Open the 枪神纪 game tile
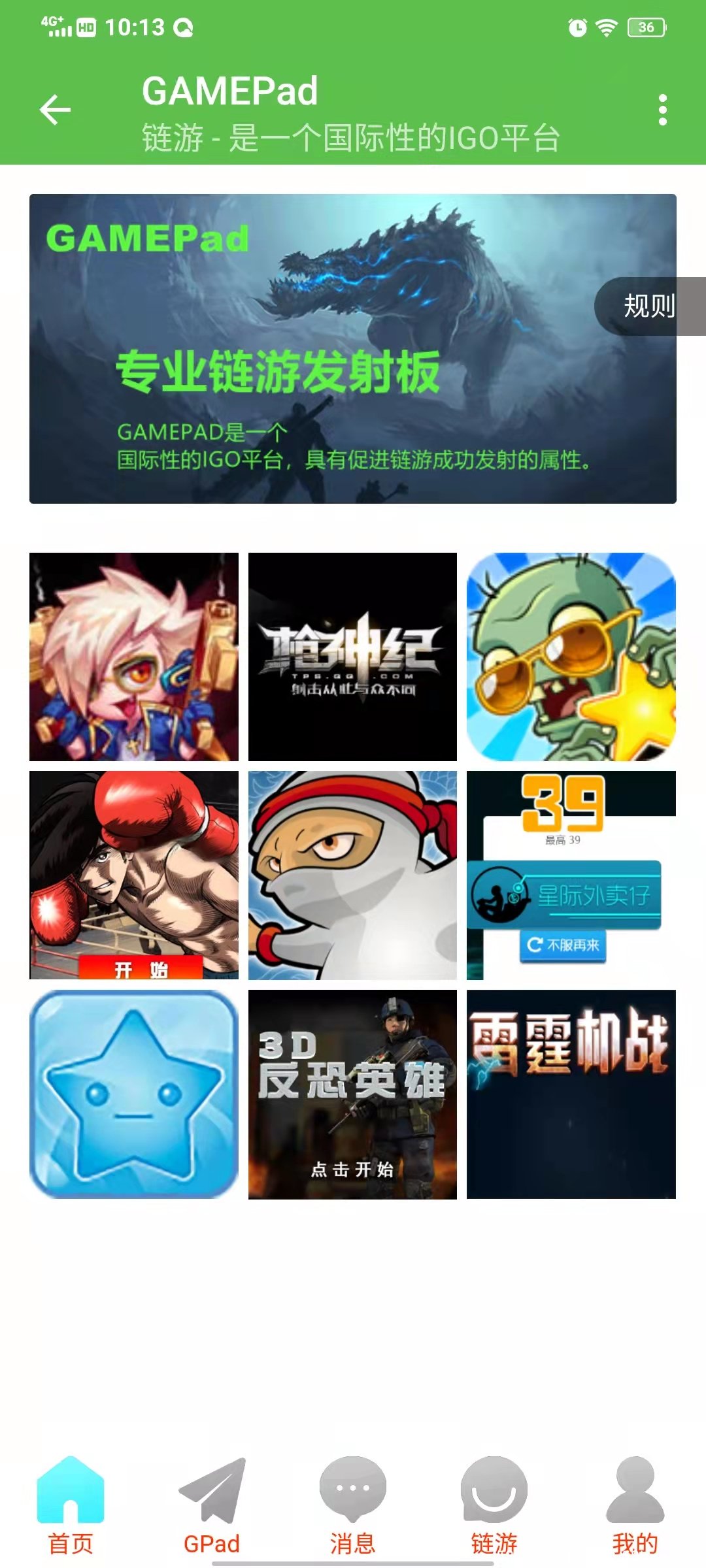Image resolution: width=706 pixels, height=1568 pixels. pos(352,657)
